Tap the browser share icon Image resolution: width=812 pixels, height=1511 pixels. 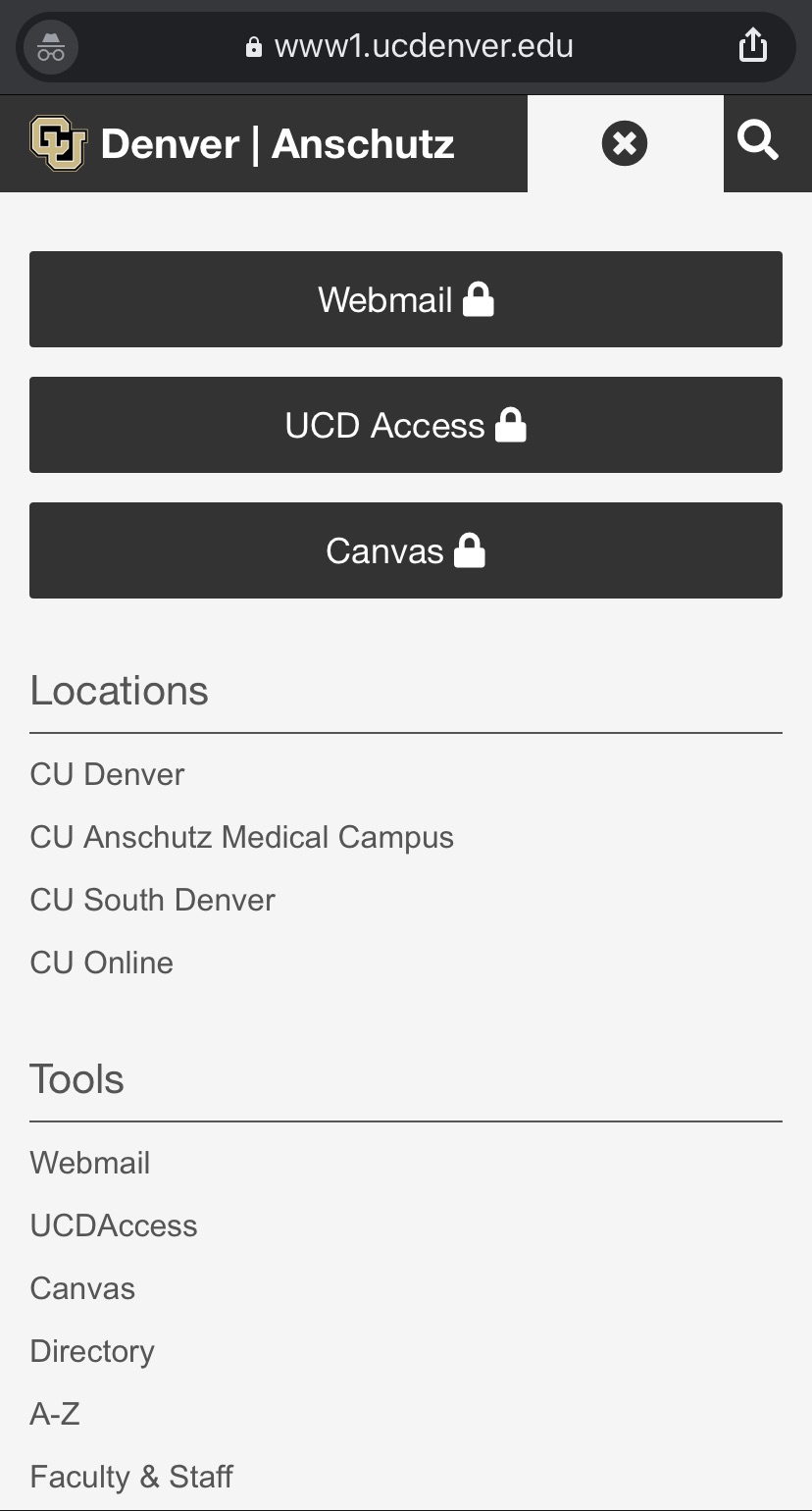(752, 45)
